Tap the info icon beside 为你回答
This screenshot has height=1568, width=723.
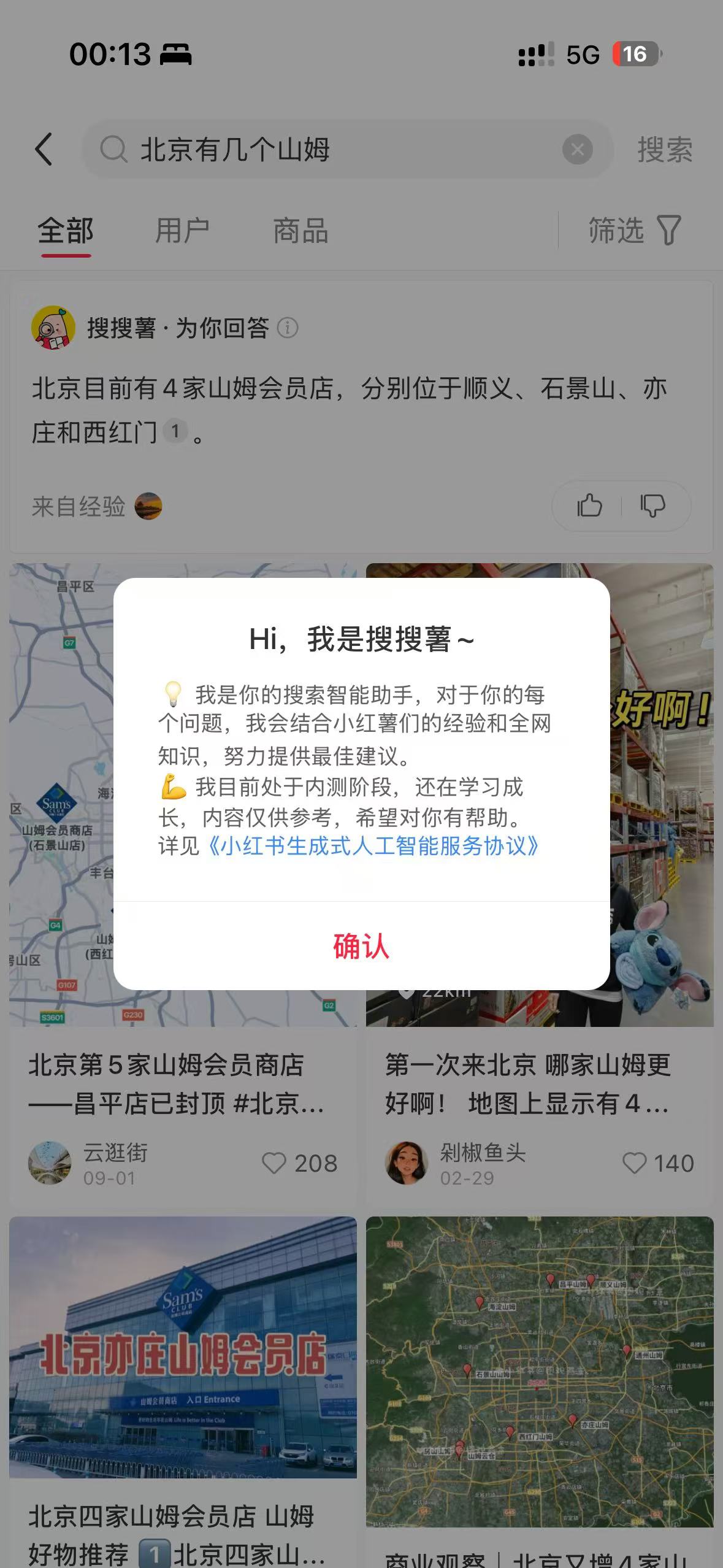pyautogui.click(x=288, y=328)
